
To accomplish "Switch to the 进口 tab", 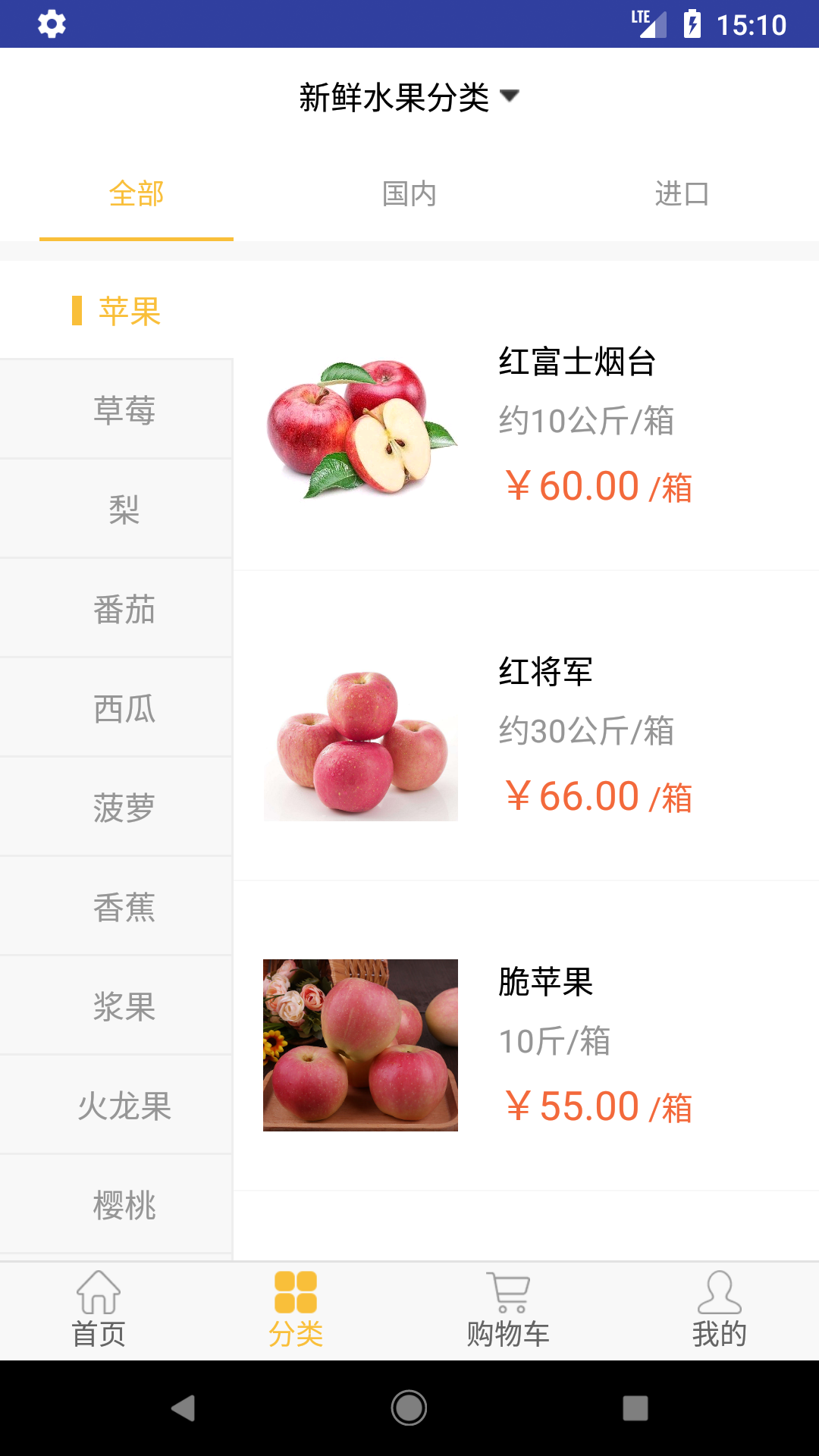I will [x=682, y=193].
